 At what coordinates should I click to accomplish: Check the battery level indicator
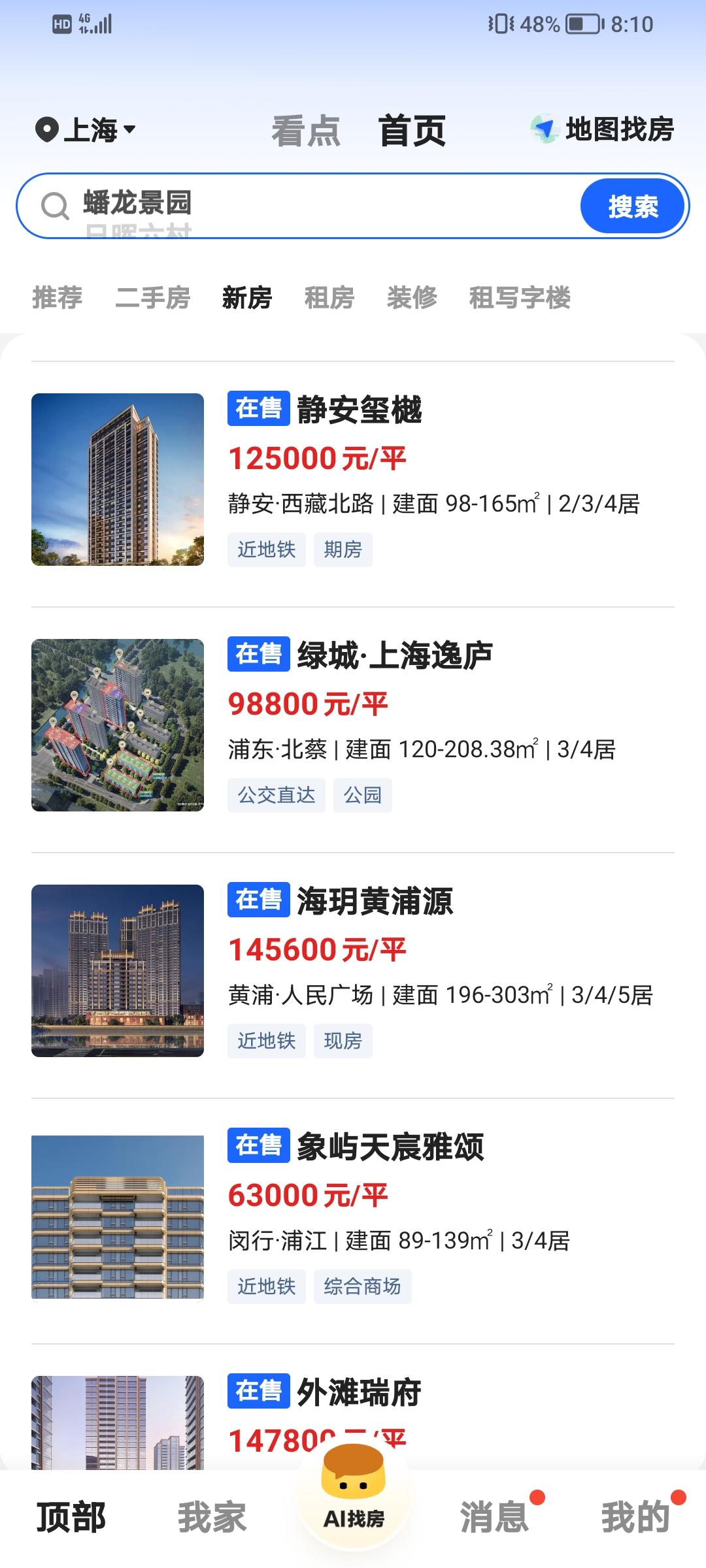click(x=580, y=26)
